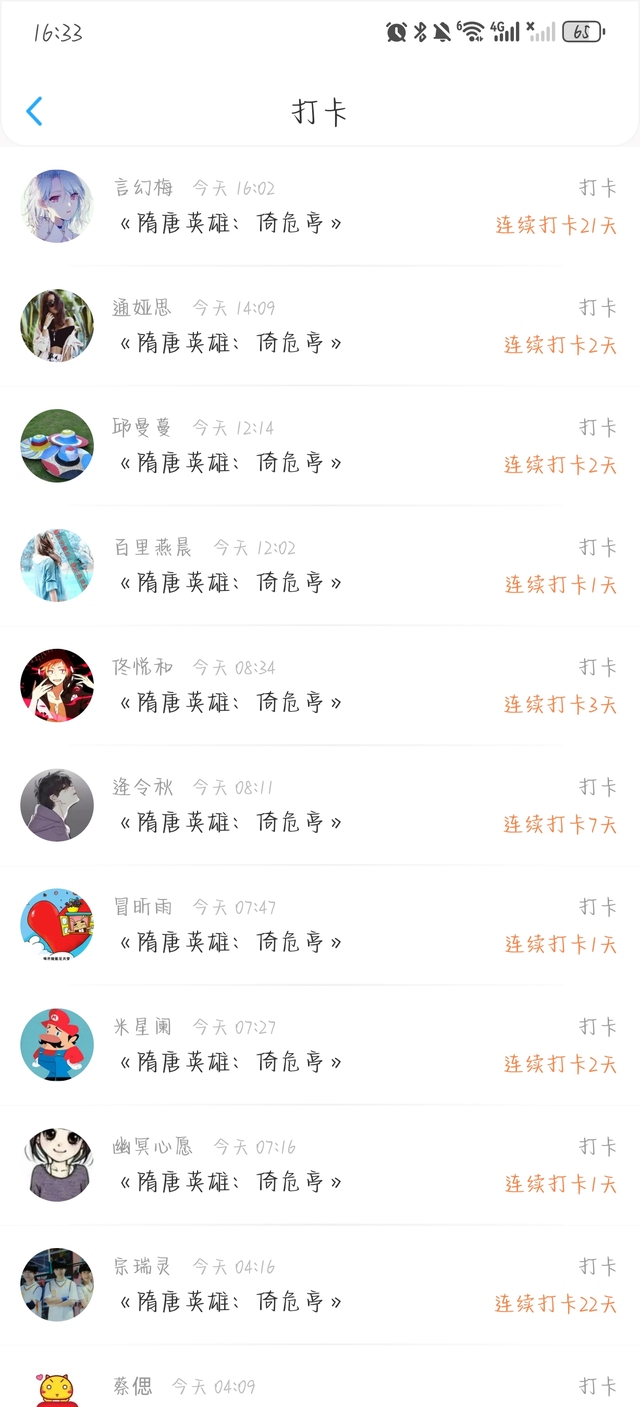Screen dimensions: 640x1407
Task: Select 米星澜's check-in entry
Action: point(320,1046)
